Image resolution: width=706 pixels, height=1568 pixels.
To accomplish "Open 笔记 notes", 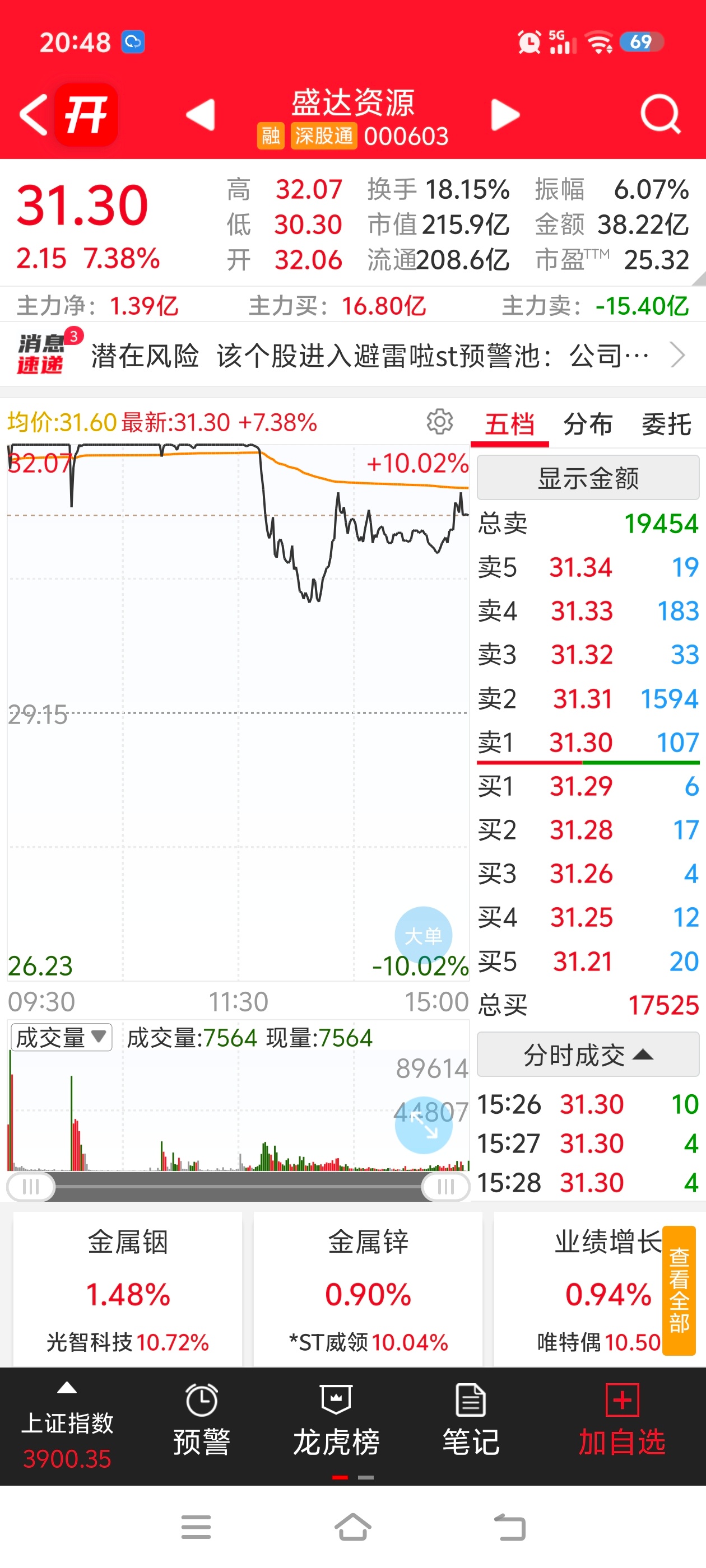I will pyautogui.click(x=471, y=1421).
